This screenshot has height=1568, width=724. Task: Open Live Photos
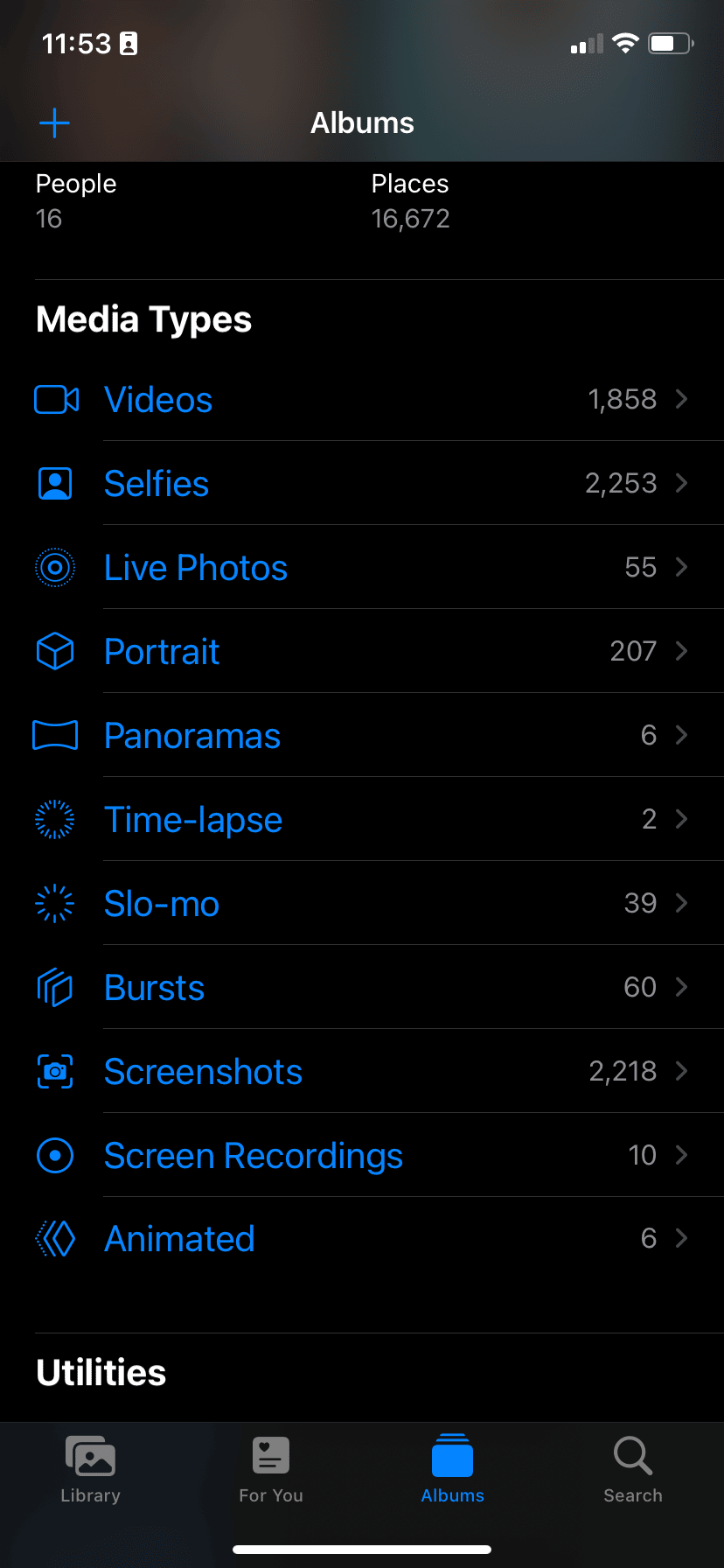pyautogui.click(x=362, y=567)
